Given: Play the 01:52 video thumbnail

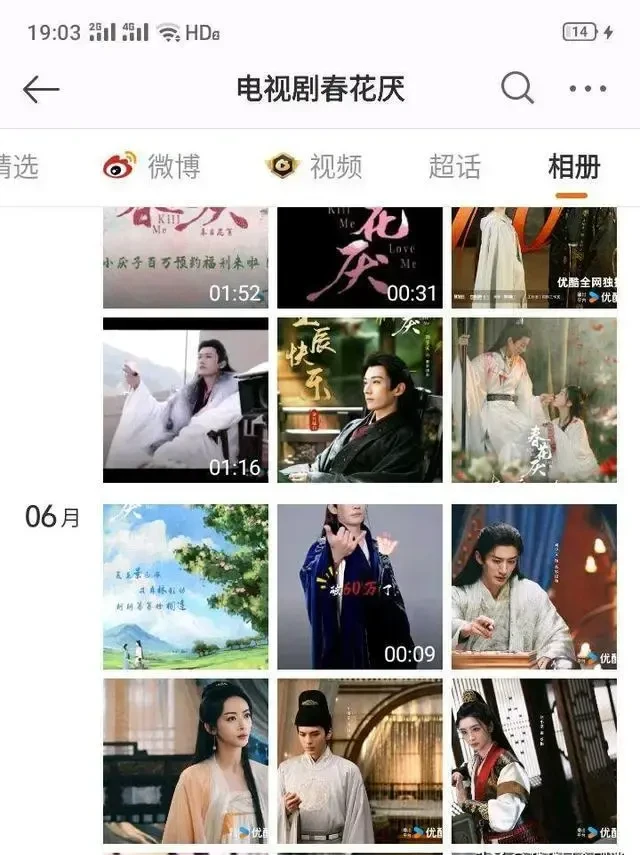Looking at the screenshot, I should point(185,257).
